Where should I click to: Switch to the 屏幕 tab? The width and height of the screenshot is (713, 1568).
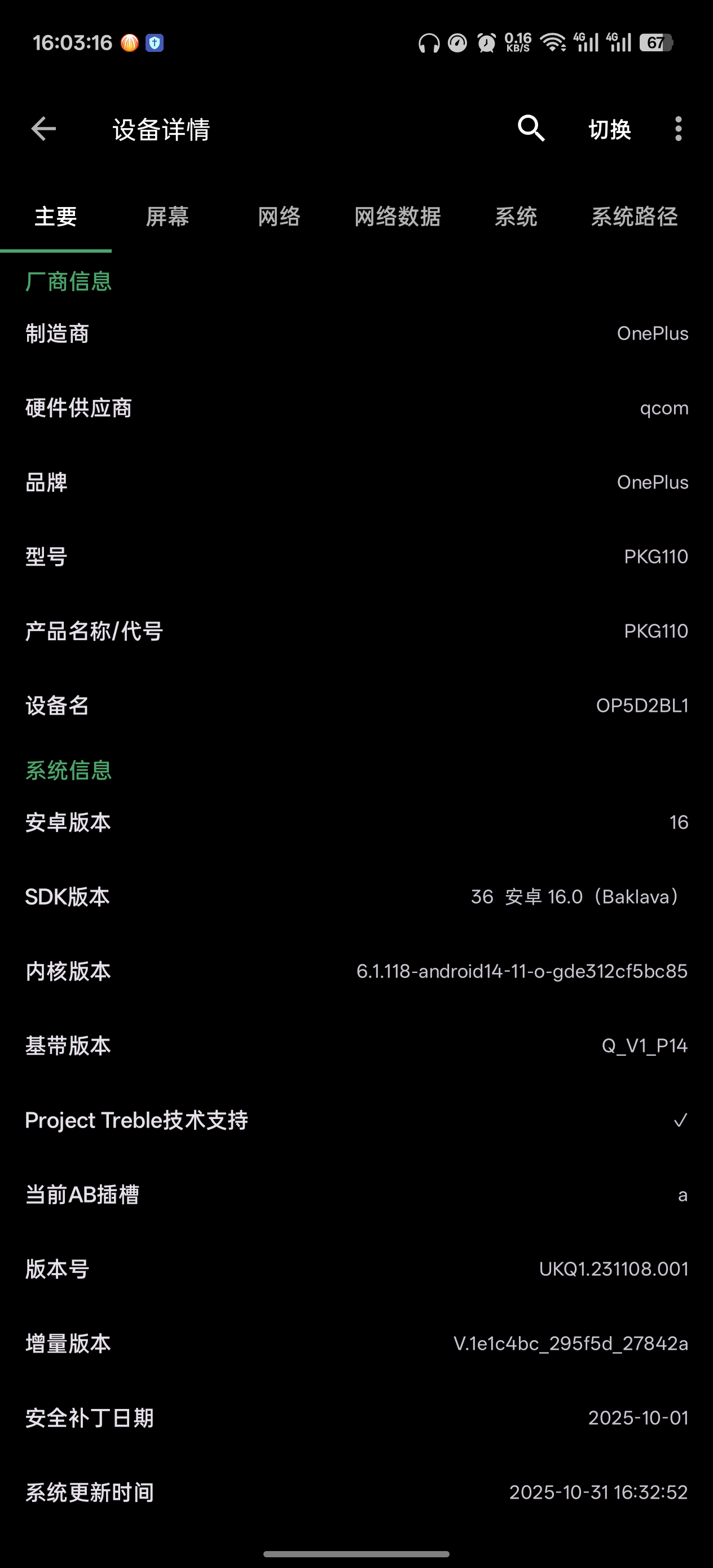click(168, 217)
